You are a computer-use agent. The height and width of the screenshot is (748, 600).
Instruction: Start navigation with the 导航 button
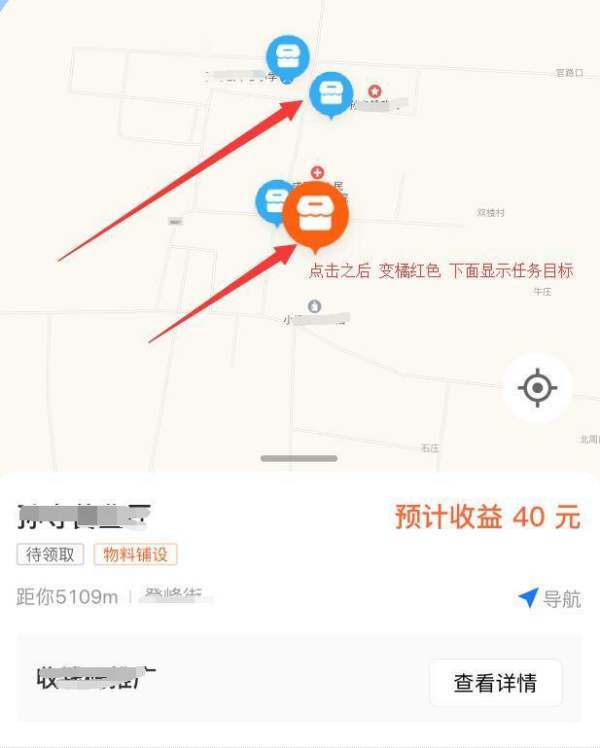[x=549, y=598]
